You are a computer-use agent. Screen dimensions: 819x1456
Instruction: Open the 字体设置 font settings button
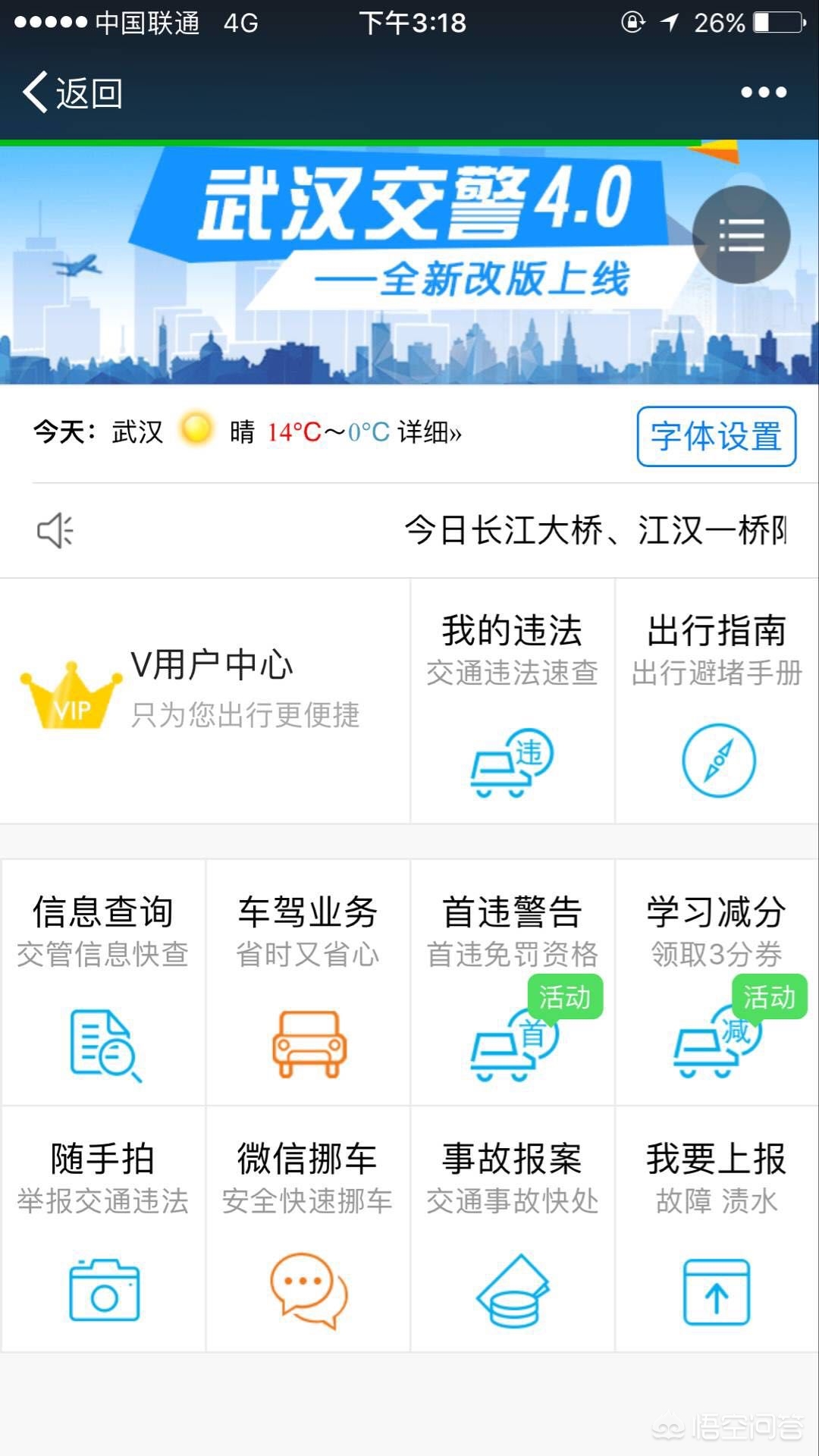point(715,436)
